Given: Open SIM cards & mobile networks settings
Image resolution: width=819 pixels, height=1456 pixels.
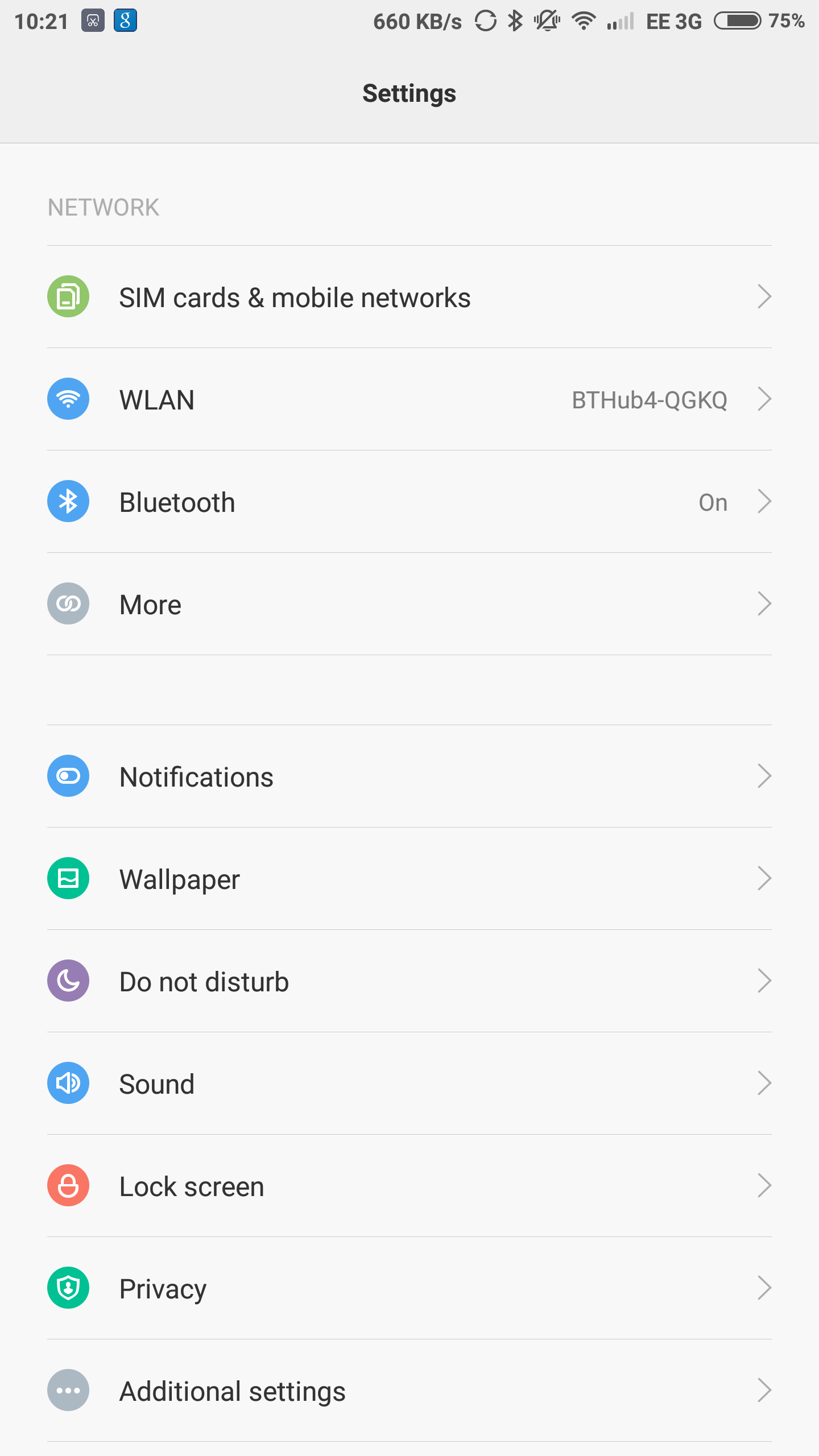Looking at the screenshot, I should (408, 297).
